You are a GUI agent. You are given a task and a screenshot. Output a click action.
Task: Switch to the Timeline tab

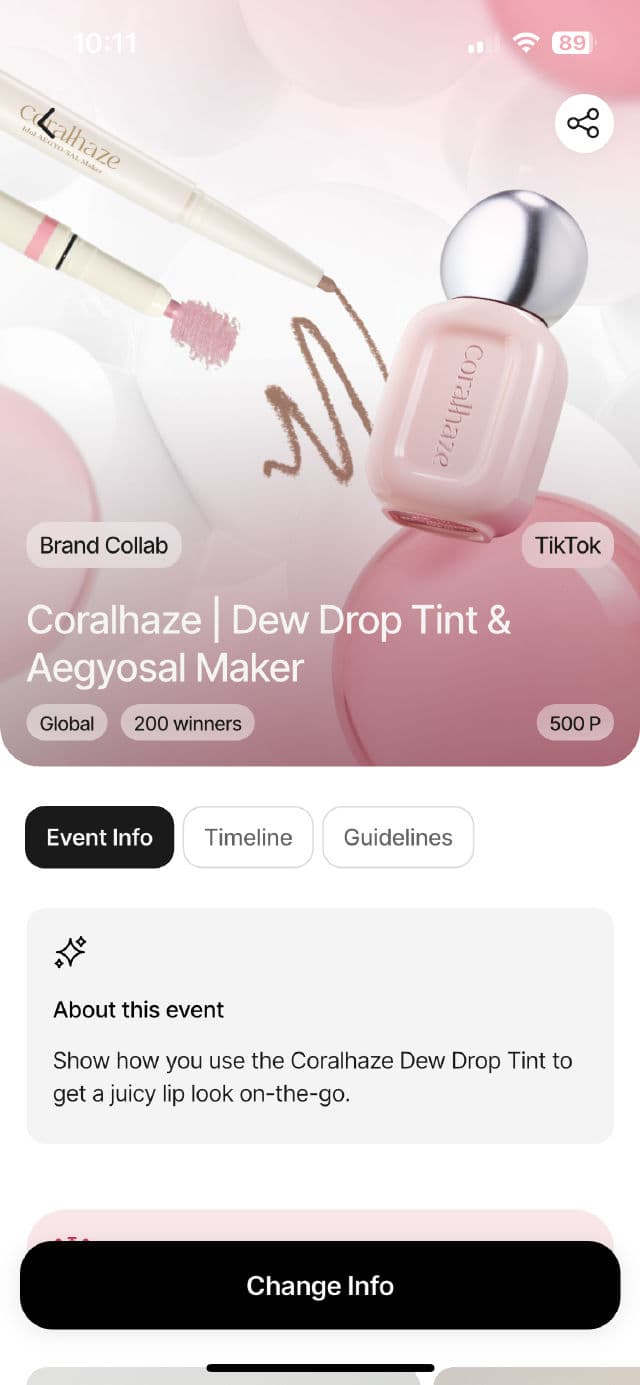[248, 837]
